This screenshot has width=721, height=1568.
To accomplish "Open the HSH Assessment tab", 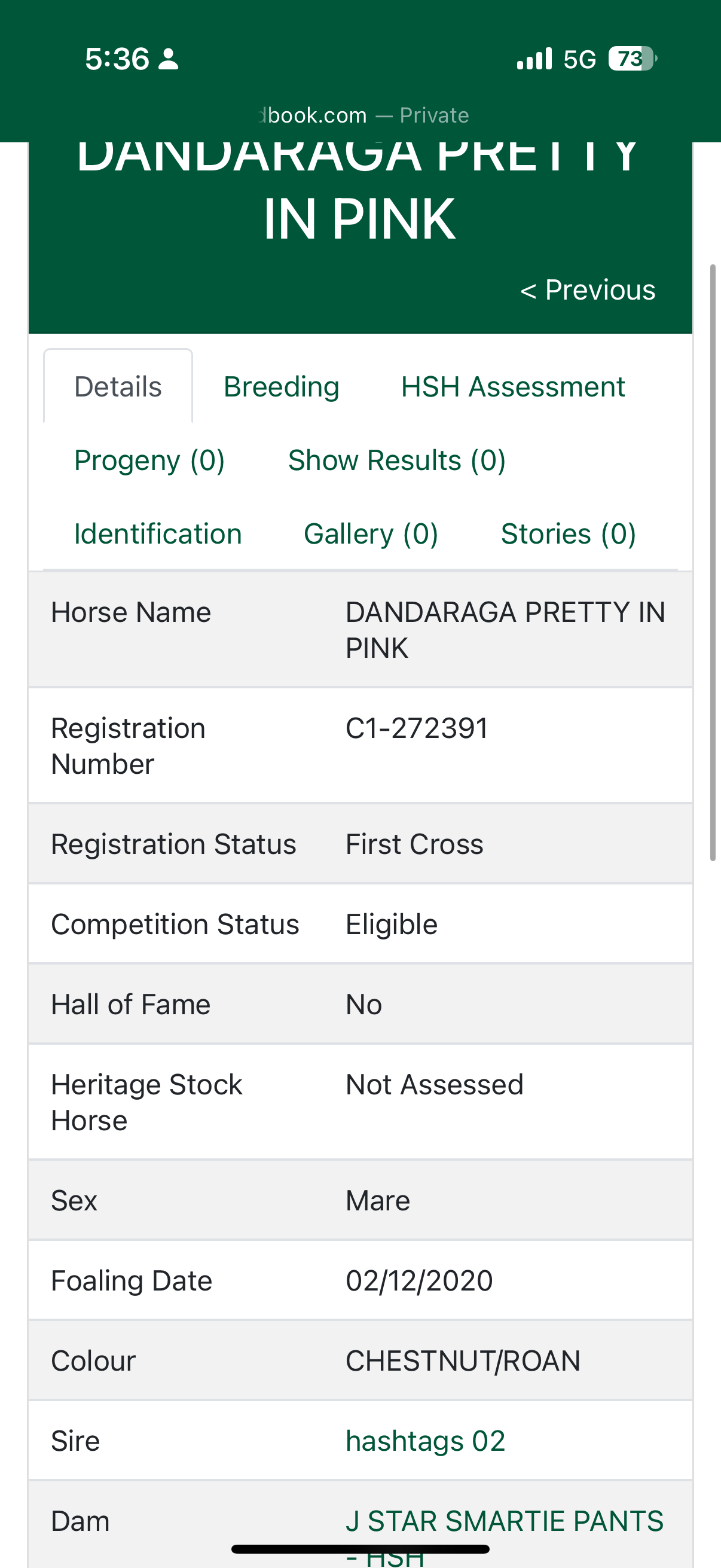I will (x=512, y=387).
